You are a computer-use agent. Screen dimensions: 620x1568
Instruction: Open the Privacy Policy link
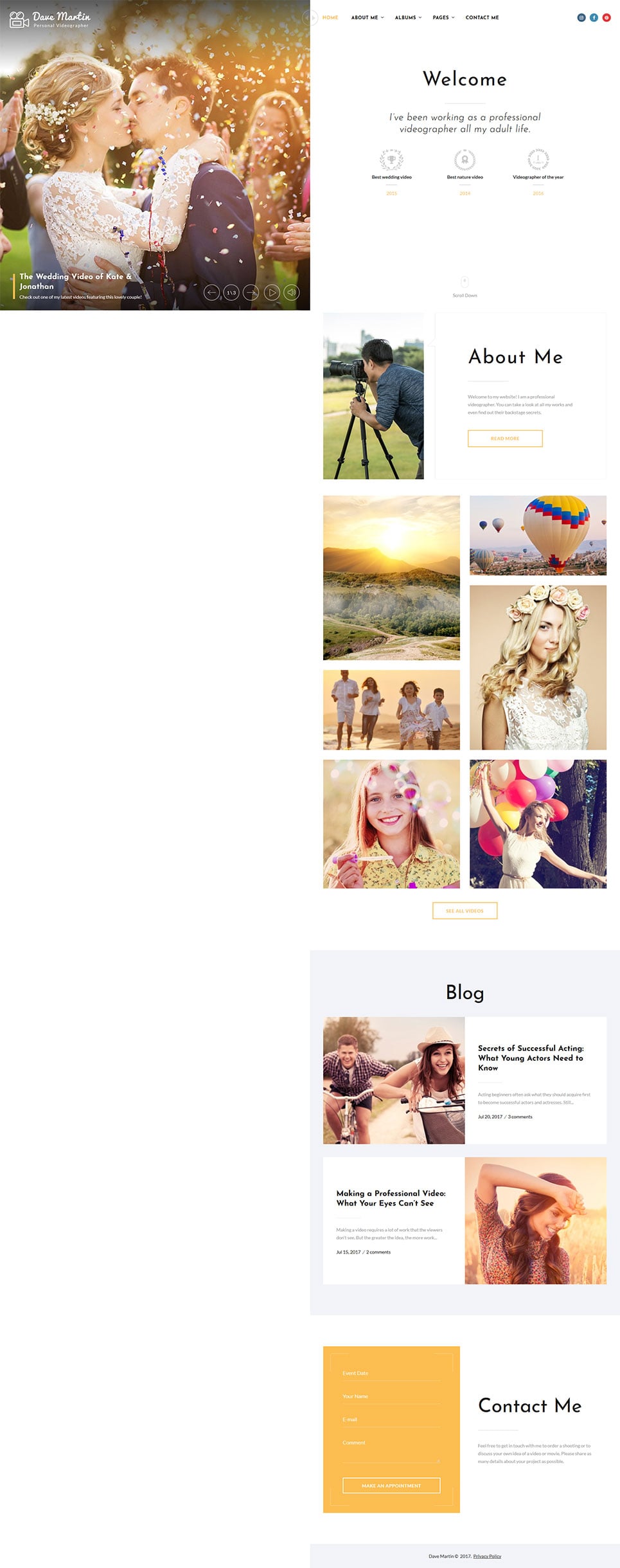pyautogui.click(x=487, y=1556)
